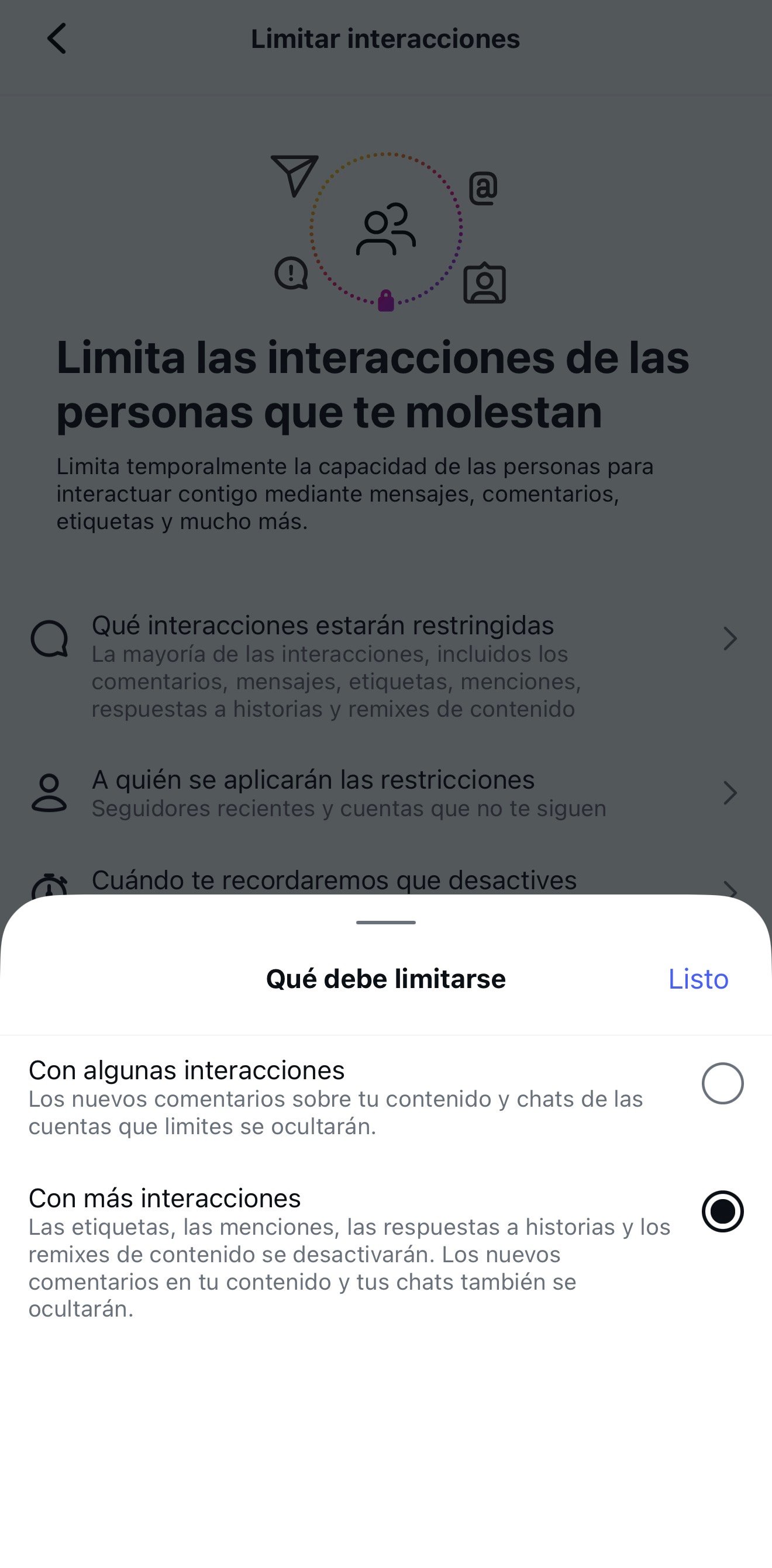Open A quién se aplicarán las restricciones
The image size is (772, 1568).
(x=385, y=793)
